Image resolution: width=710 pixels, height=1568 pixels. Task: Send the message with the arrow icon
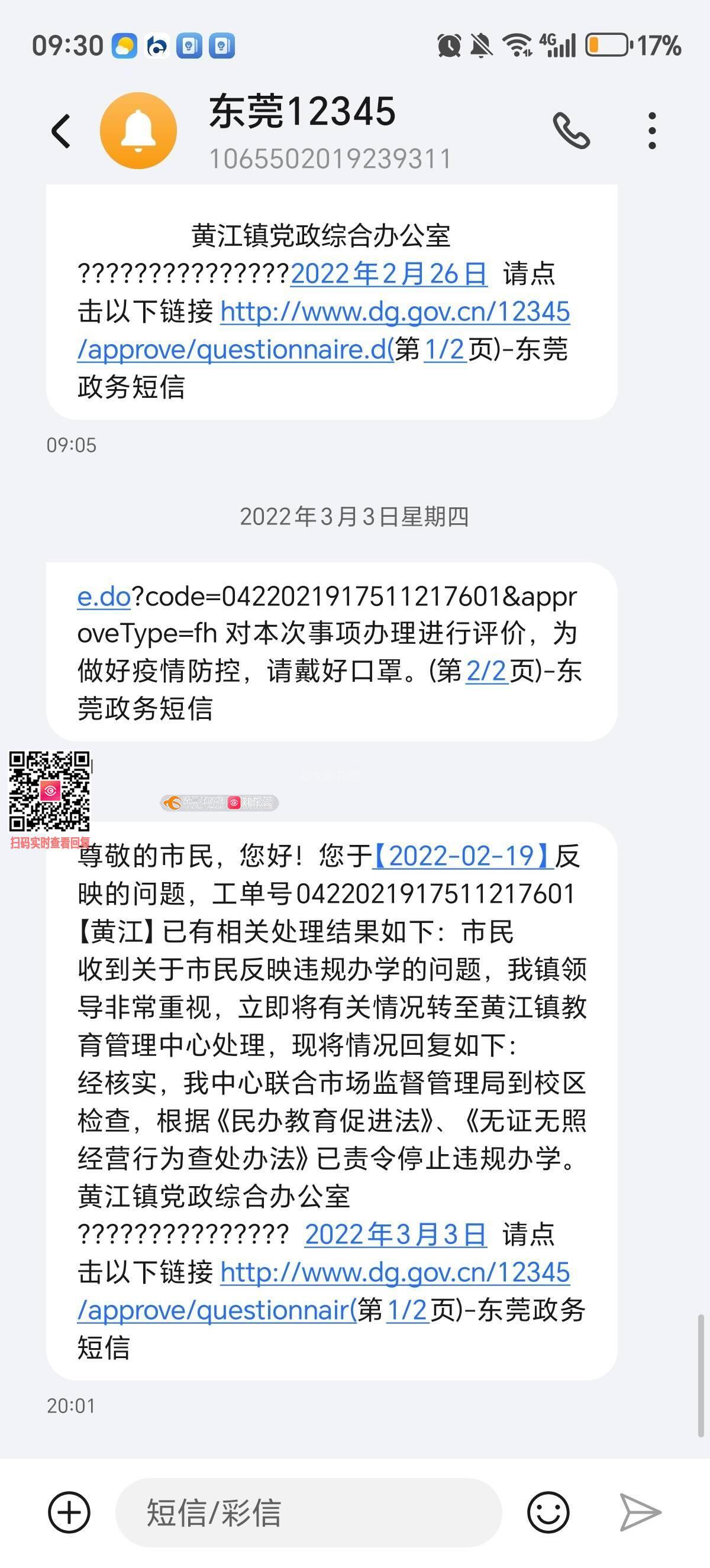pyautogui.click(x=640, y=1512)
